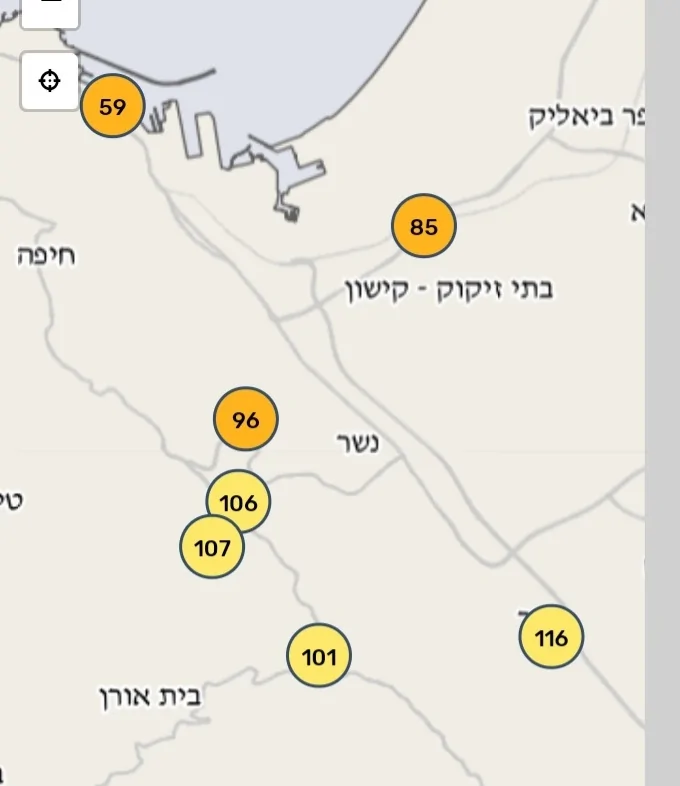Select the marker with value 85

click(424, 227)
